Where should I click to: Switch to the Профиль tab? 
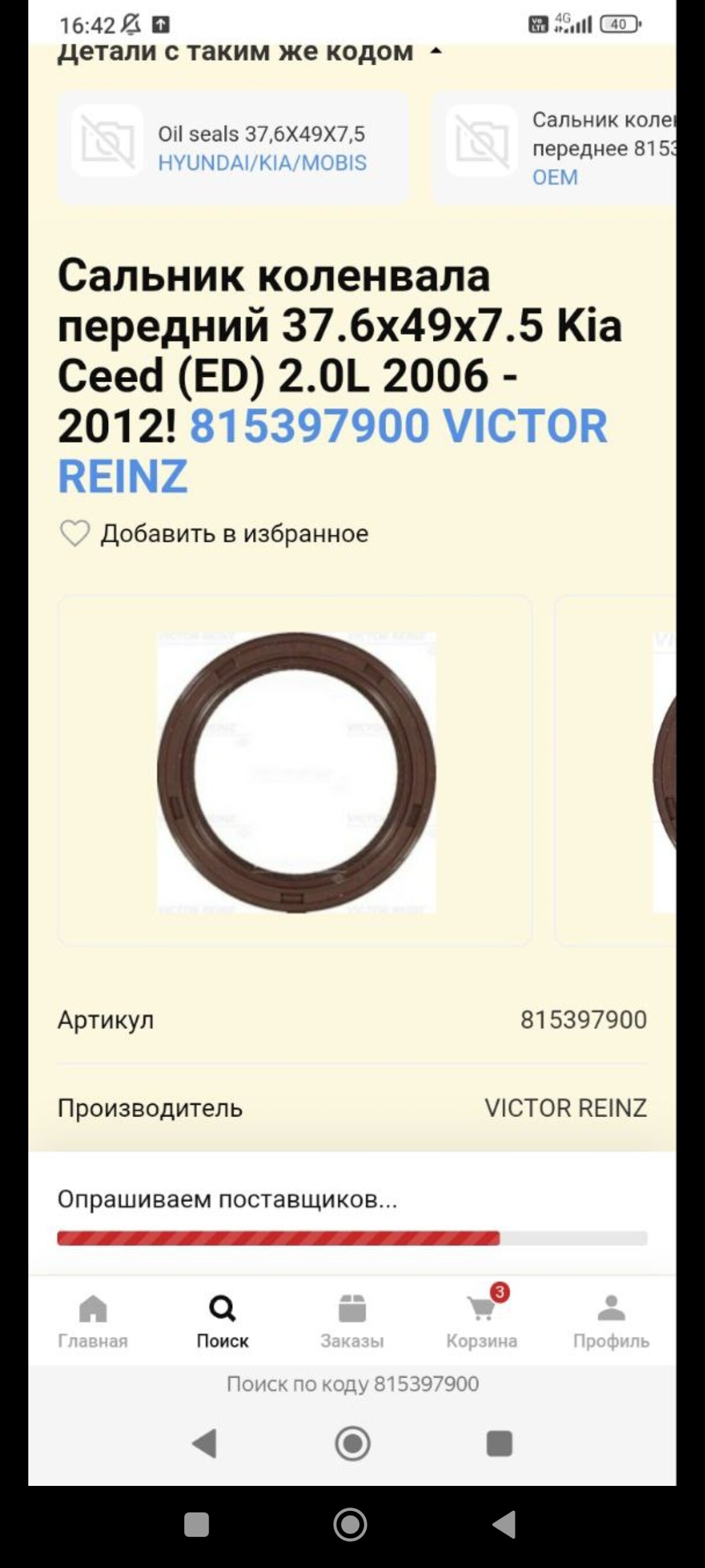click(x=611, y=1322)
